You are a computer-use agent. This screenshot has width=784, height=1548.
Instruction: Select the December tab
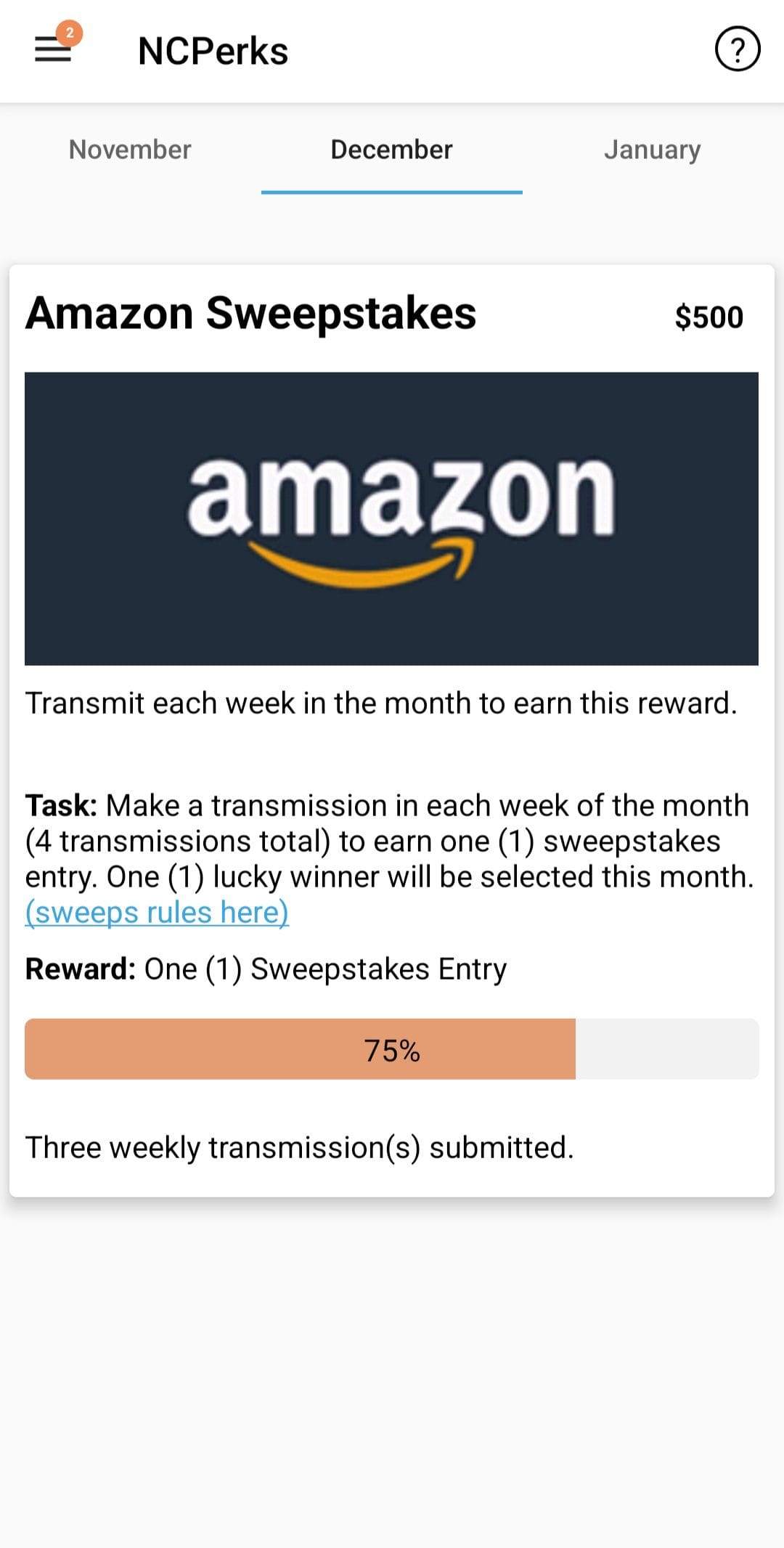pyautogui.click(x=391, y=150)
